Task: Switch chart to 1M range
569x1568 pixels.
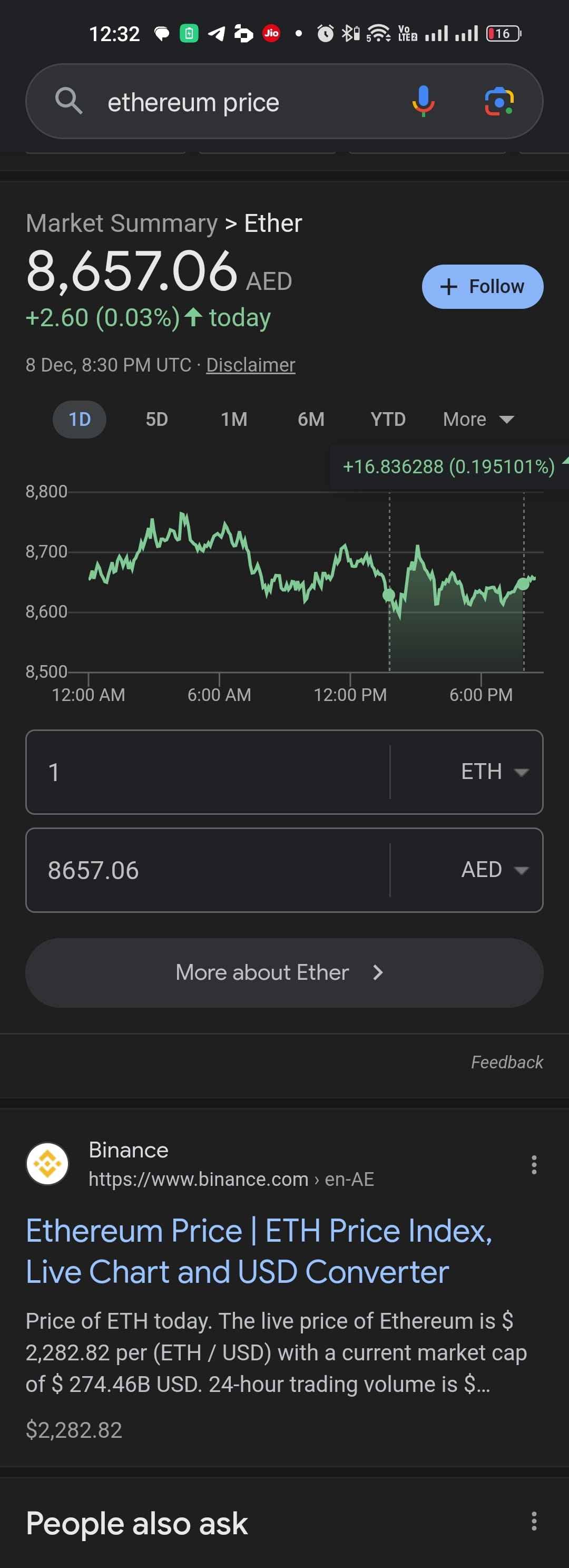Action: [x=234, y=420]
